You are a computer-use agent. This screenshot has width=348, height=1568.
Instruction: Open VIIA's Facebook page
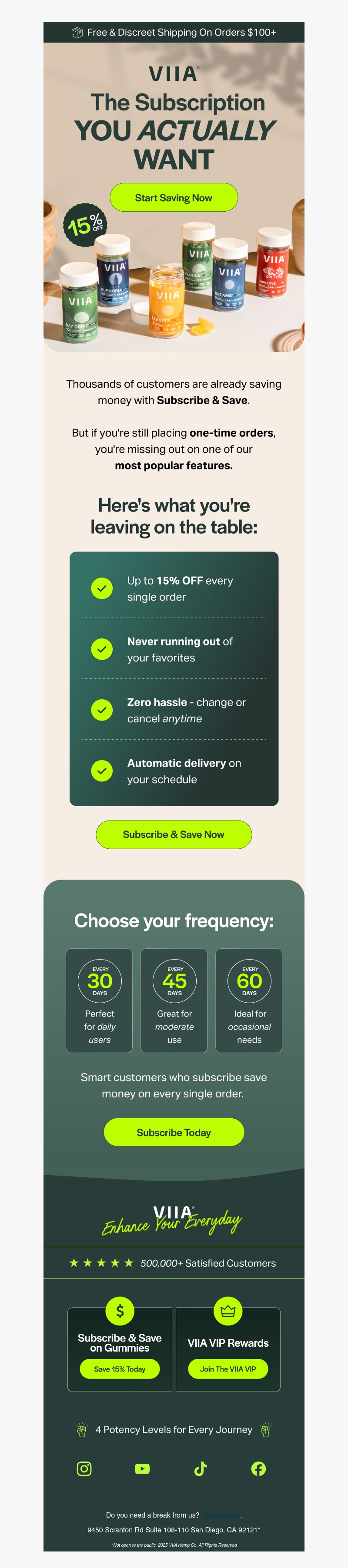pyautogui.click(x=258, y=1469)
